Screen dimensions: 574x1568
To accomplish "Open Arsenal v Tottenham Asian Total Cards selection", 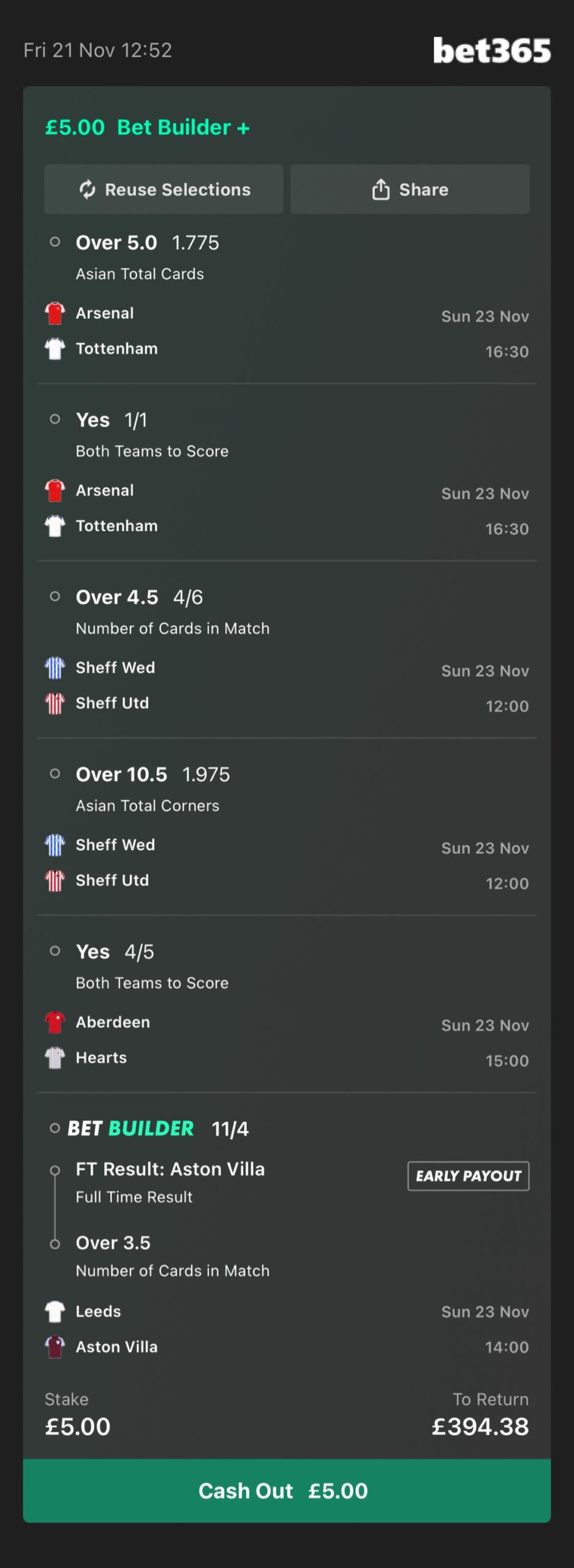I will click(x=286, y=296).
